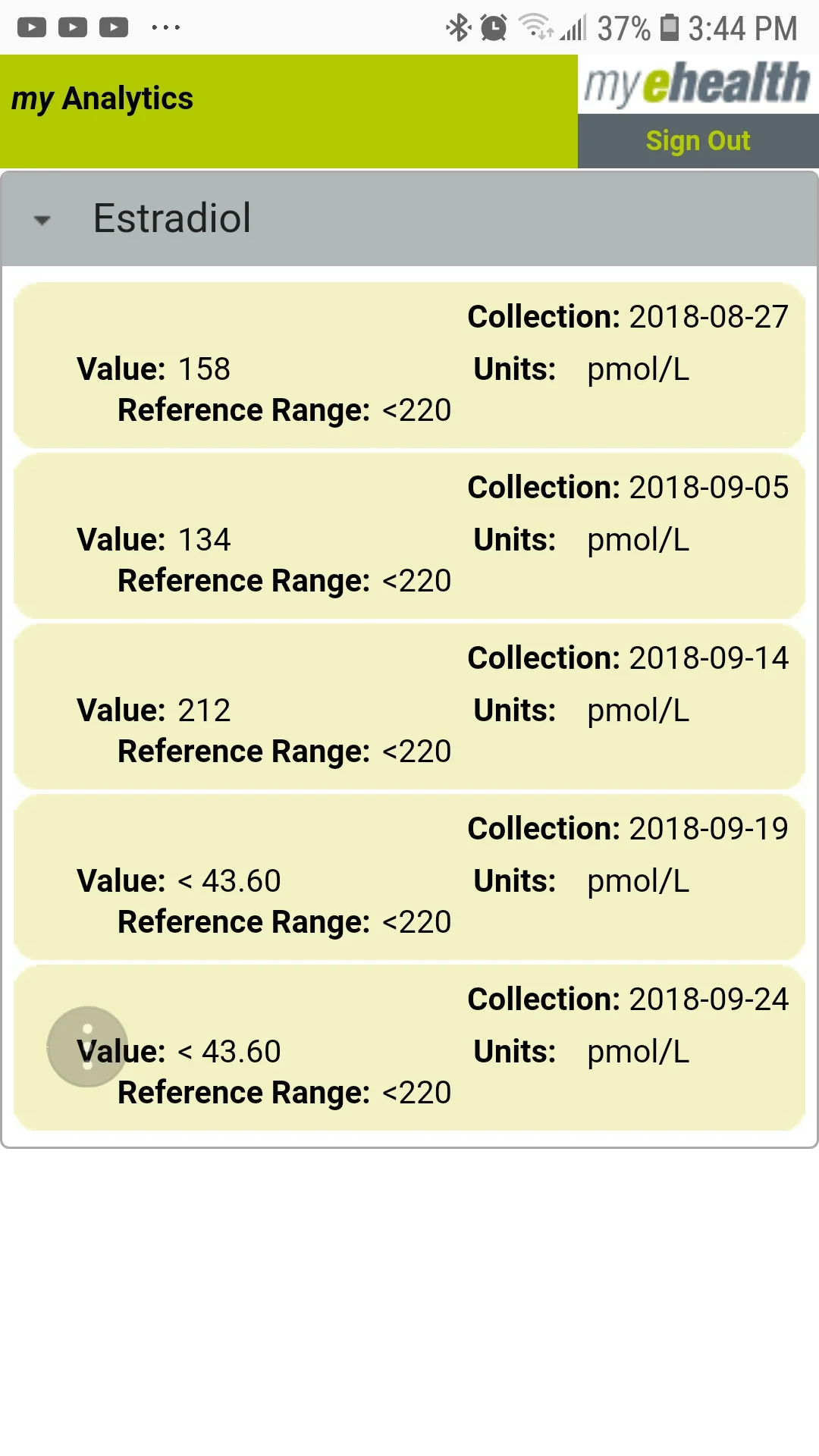Sign out of myehealth
The height and width of the screenshot is (1456, 819).
698,141
